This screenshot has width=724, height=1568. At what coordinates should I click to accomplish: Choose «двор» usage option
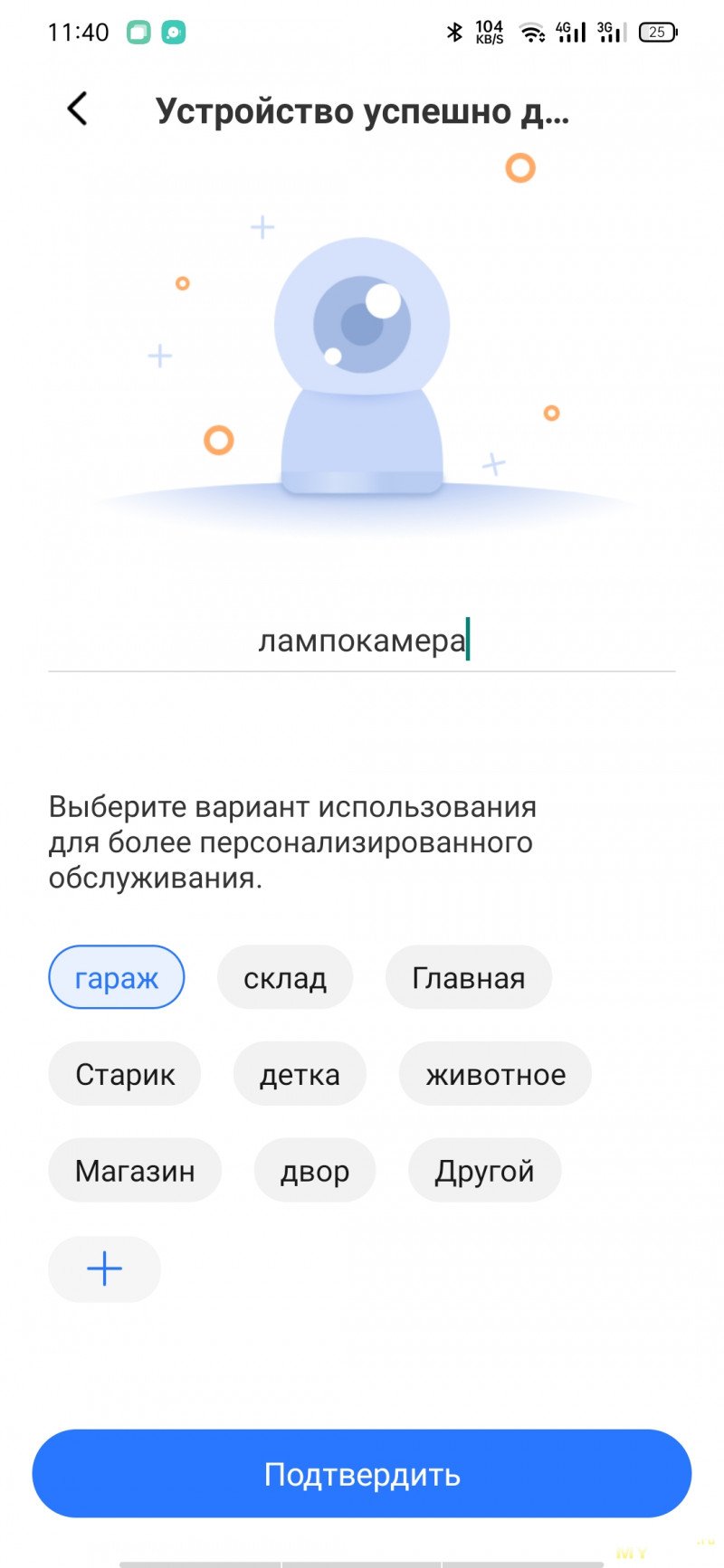point(314,1170)
